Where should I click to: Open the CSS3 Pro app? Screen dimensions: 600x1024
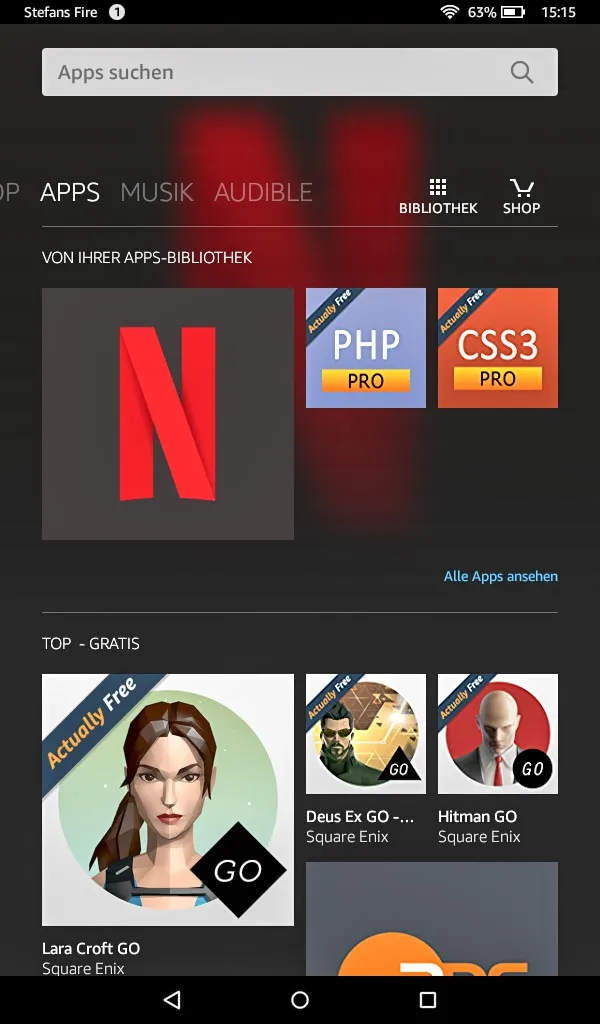click(x=498, y=348)
